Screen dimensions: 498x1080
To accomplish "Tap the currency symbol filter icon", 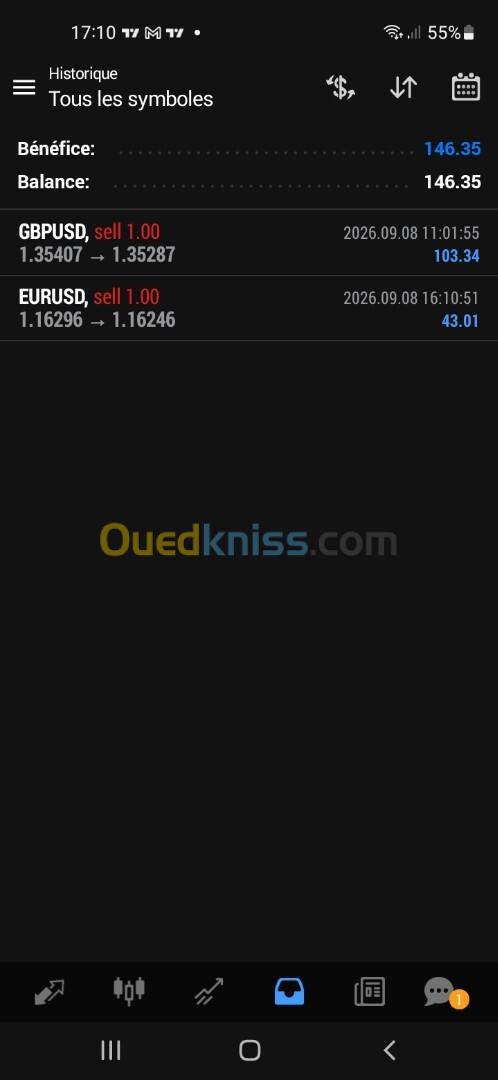I will (x=340, y=87).
